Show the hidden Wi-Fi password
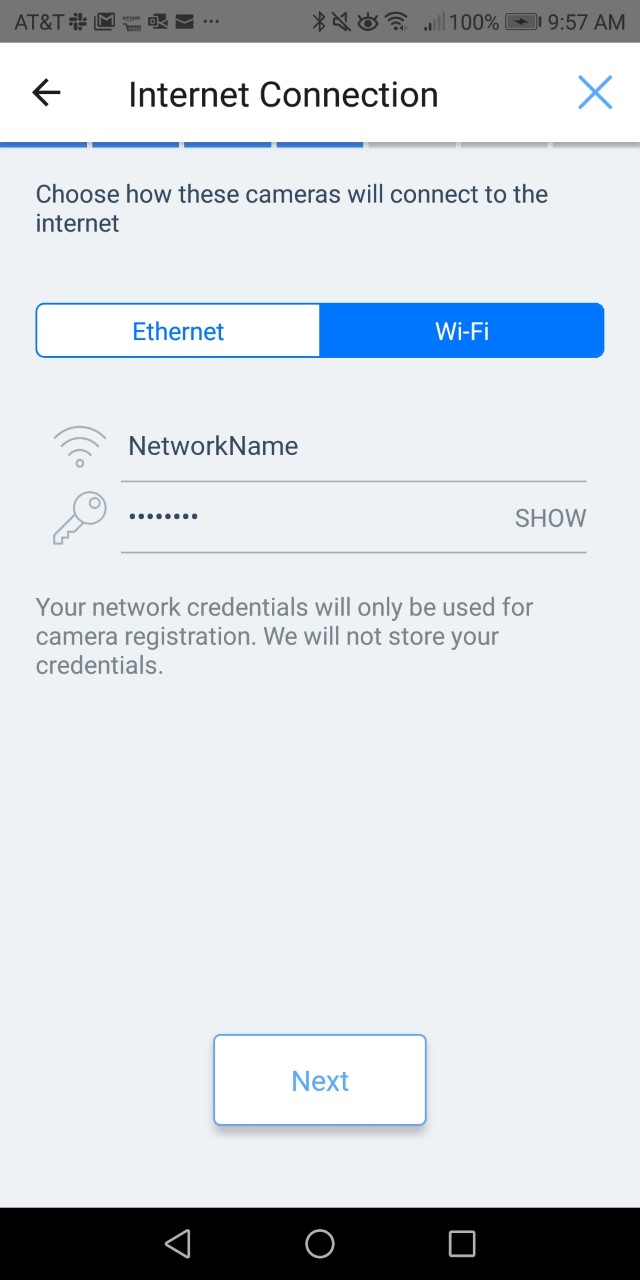 [550, 518]
